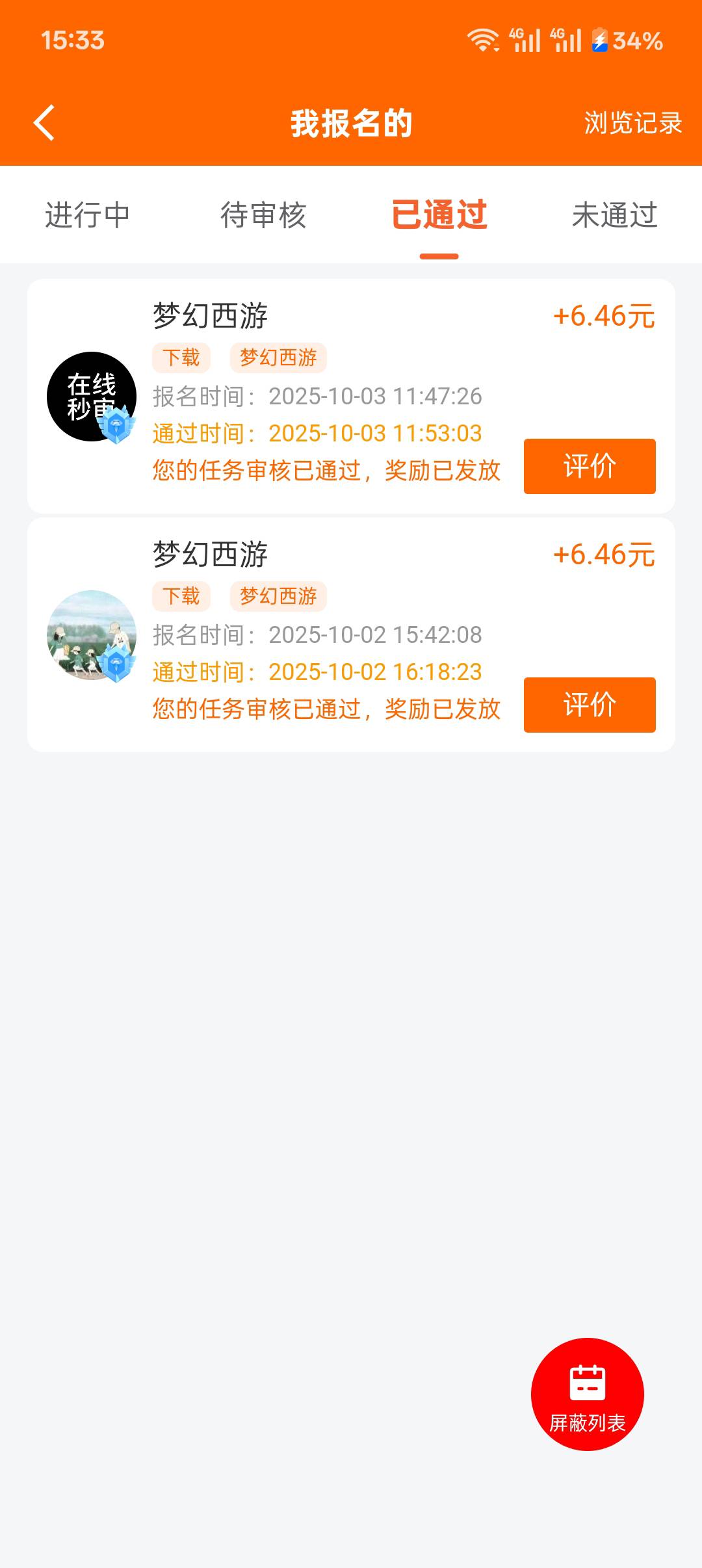Switch to the 待审核 tab
This screenshot has height=1568, width=702.
click(263, 215)
